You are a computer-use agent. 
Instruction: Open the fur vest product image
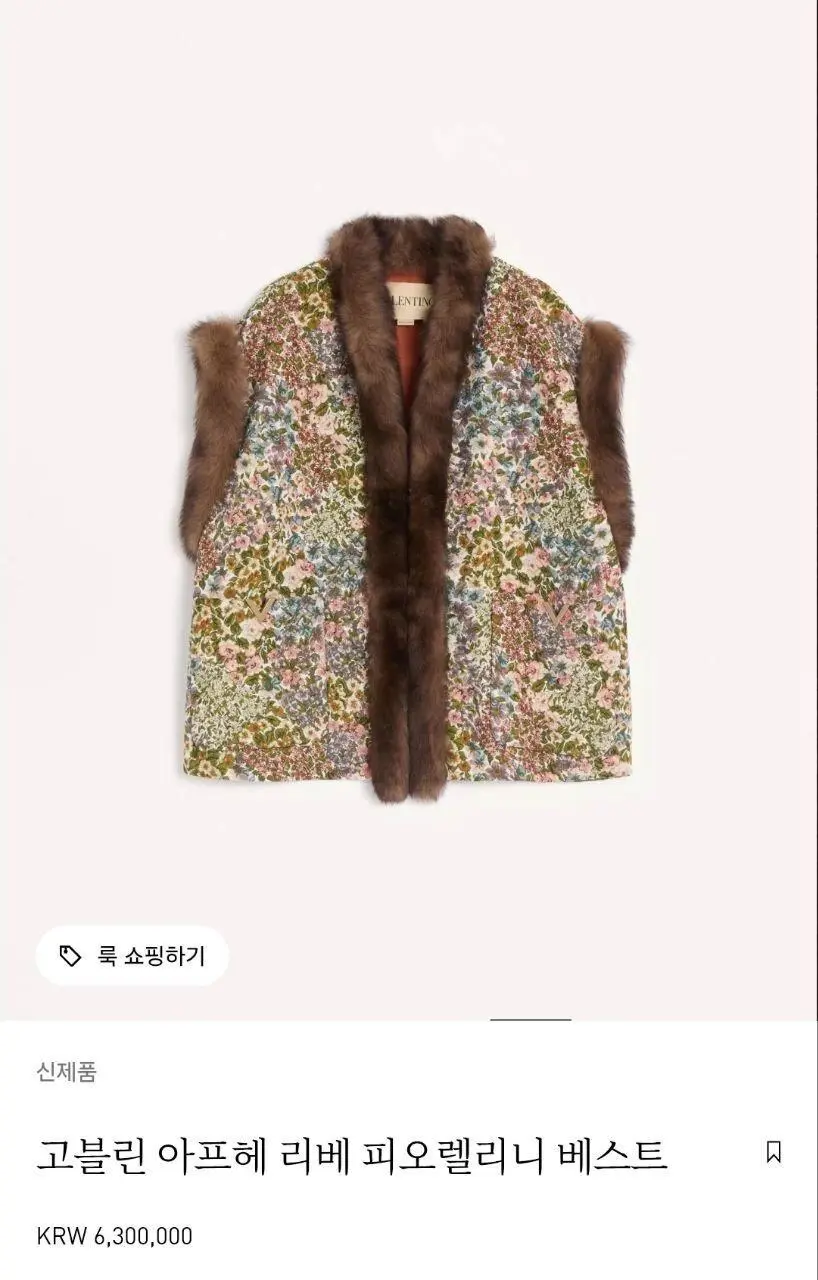[x=409, y=510]
